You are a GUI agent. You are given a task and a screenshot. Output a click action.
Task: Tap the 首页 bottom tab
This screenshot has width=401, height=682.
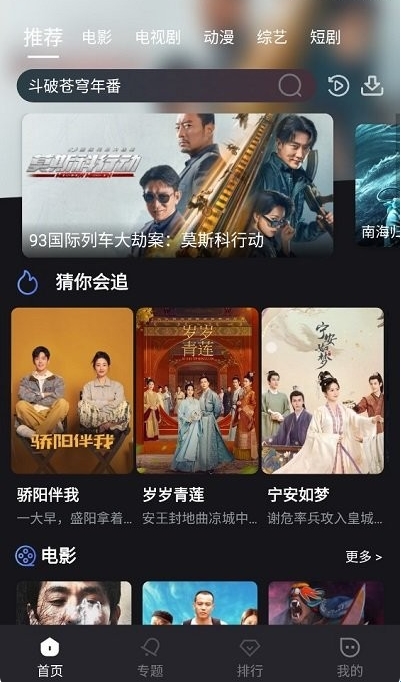(50, 658)
